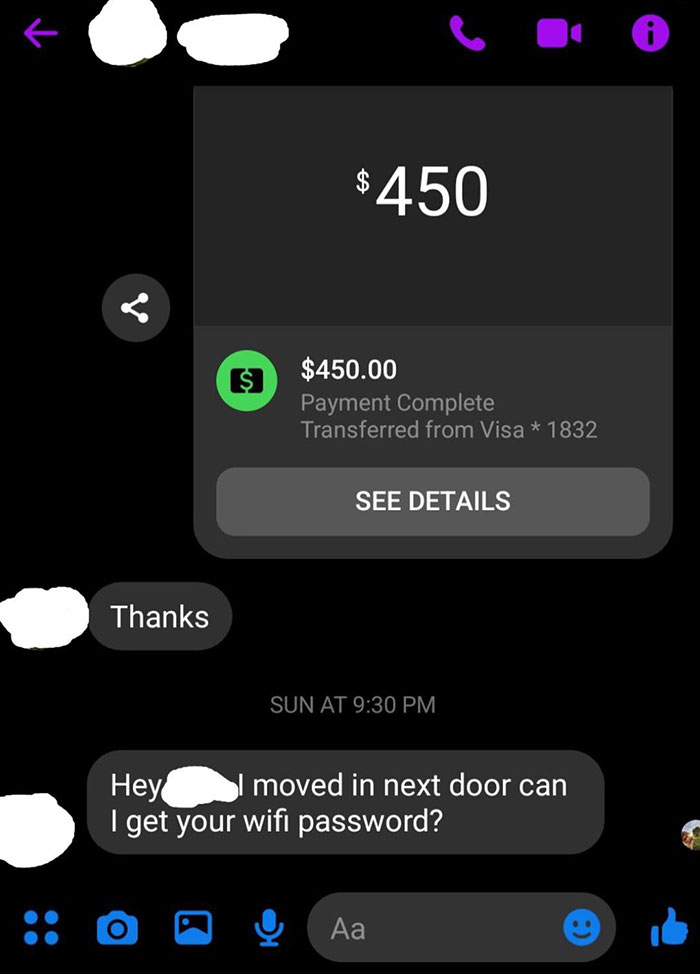This screenshot has height=974, width=700.
Task: Start a voice call
Action: (467, 34)
